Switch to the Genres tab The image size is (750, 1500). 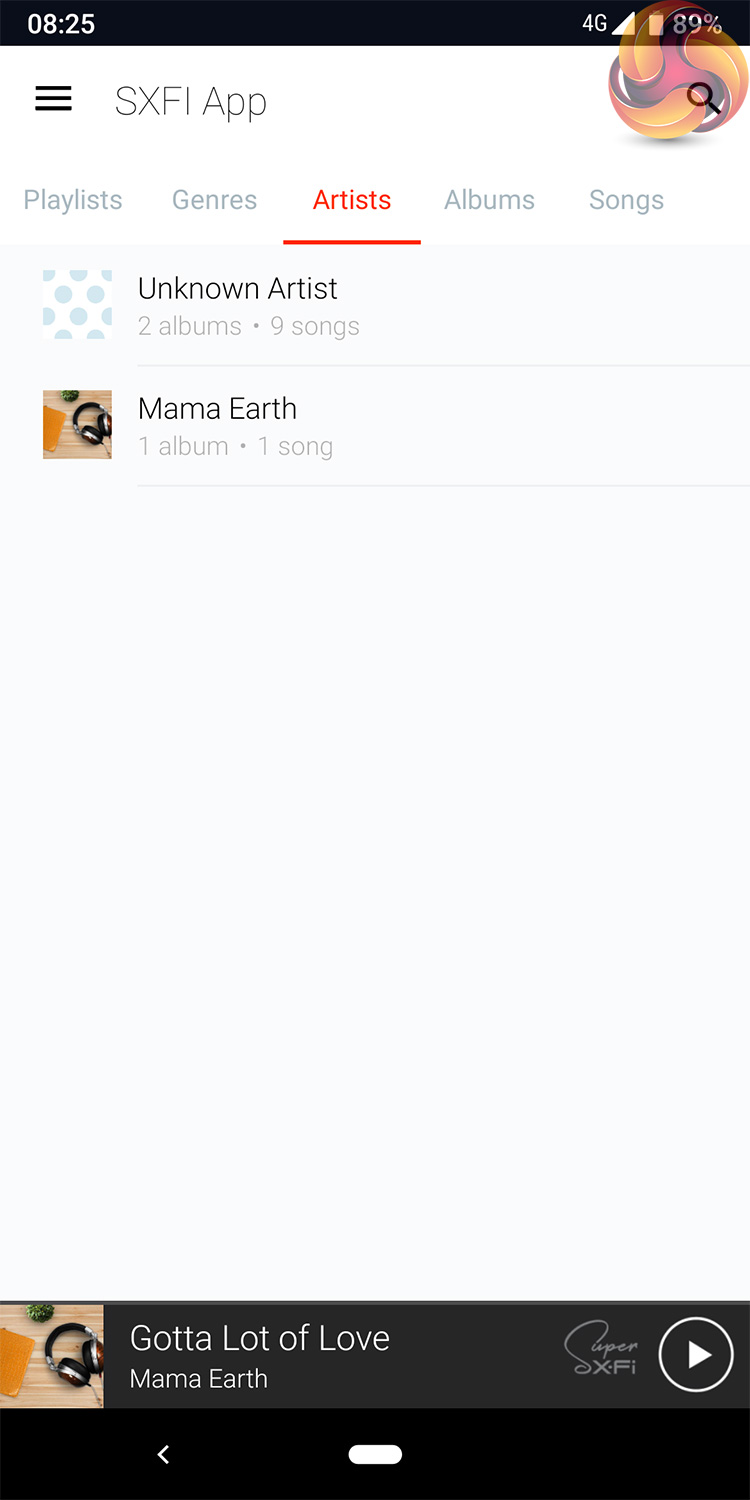pos(214,200)
